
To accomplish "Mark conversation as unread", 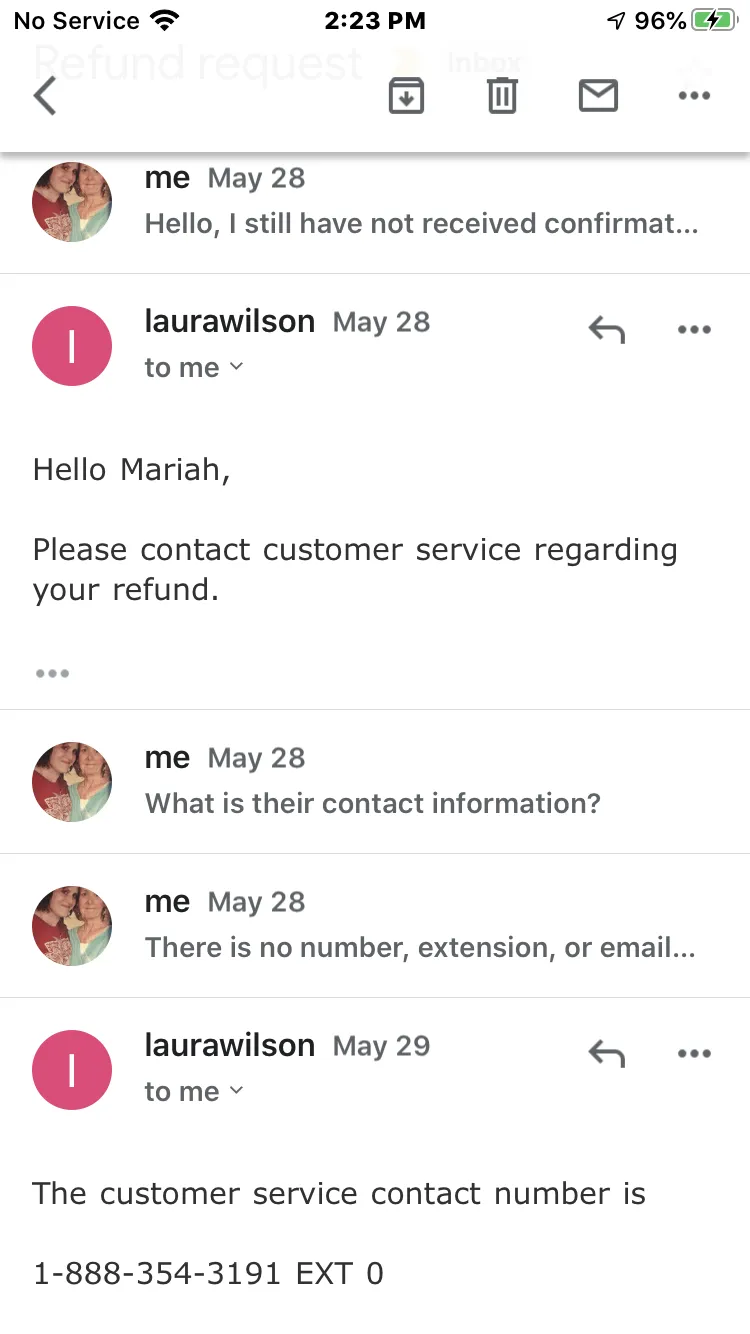I will [598, 96].
